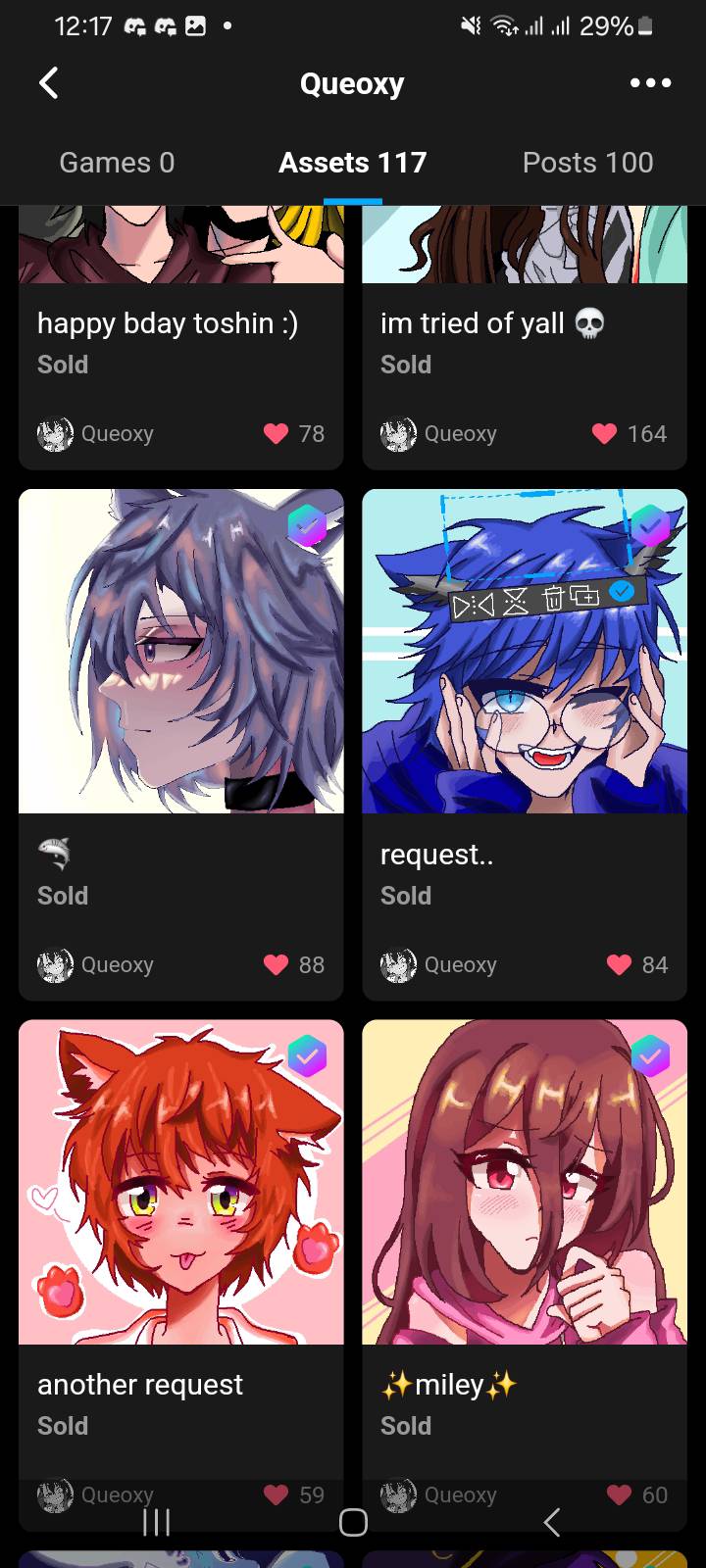Image resolution: width=706 pixels, height=1568 pixels.
Task: Open the three-dot overflow menu
Action: pyautogui.click(x=650, y=83)
